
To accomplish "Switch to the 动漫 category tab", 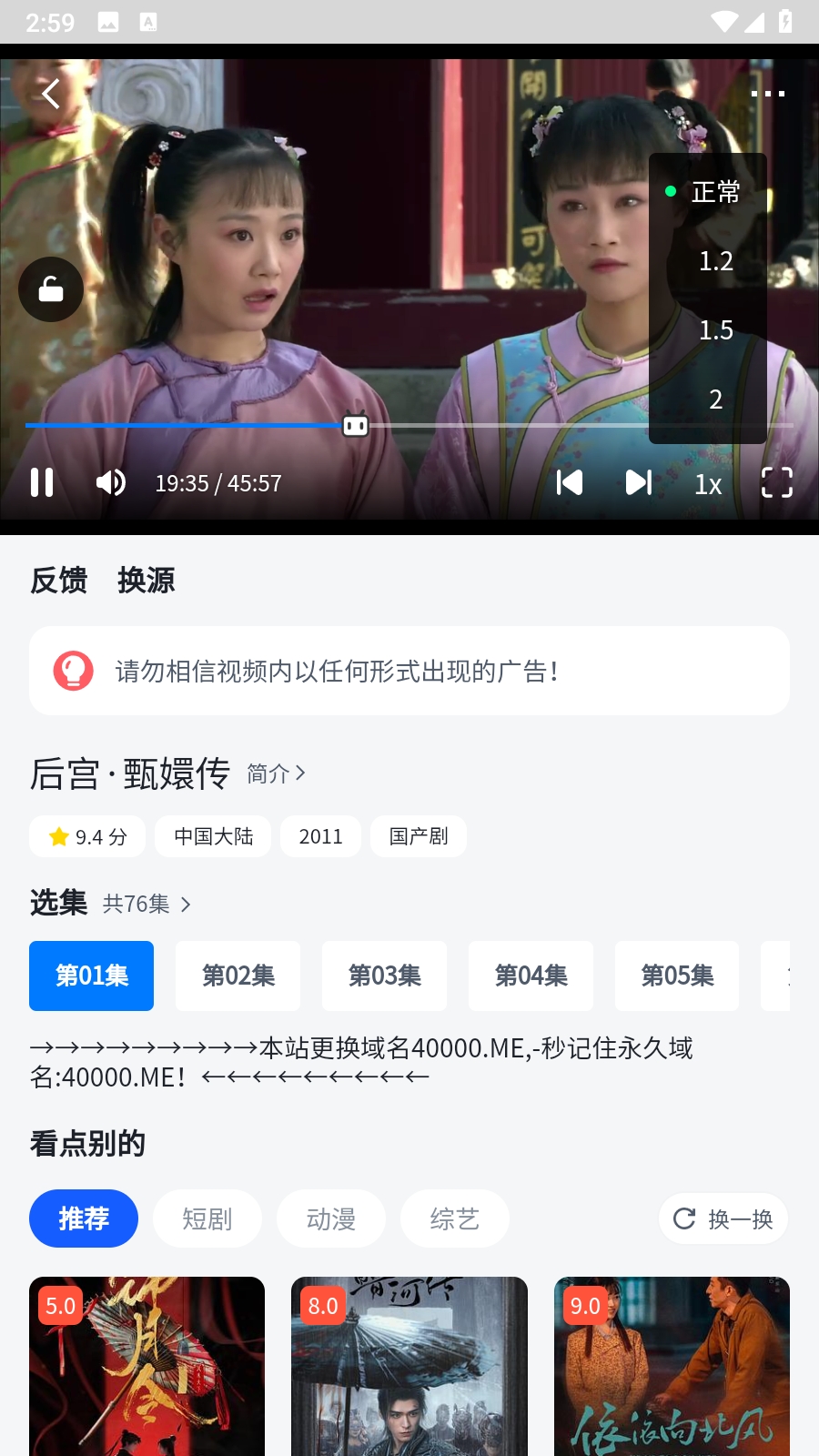I will [331, 1218].
